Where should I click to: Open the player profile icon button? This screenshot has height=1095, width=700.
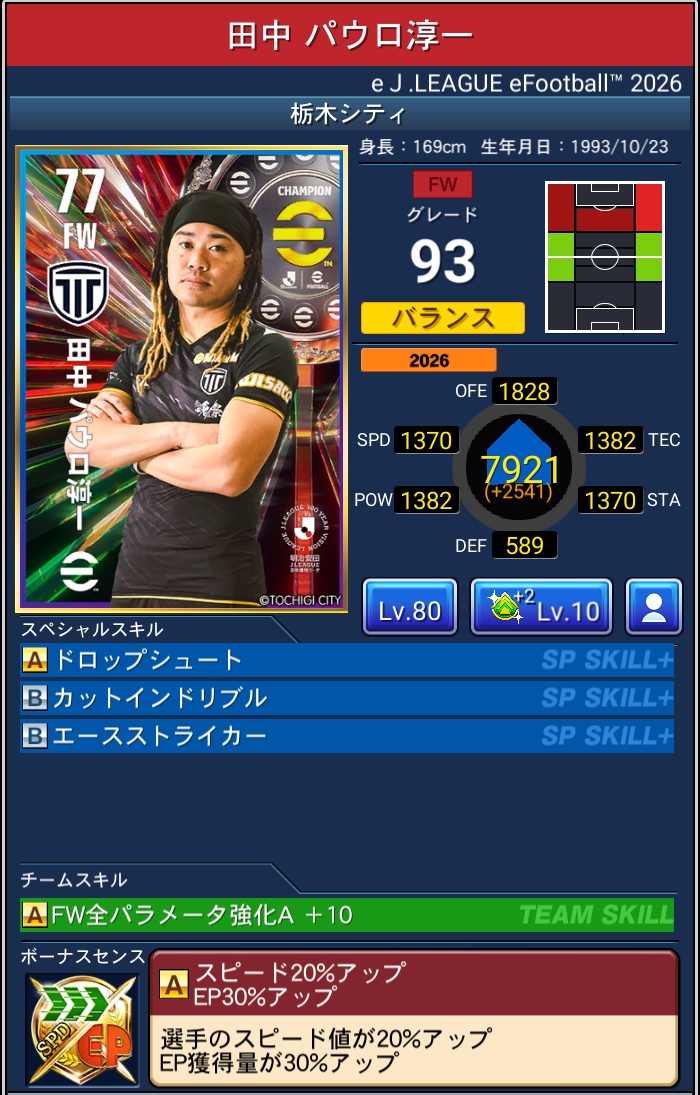click(654, 607)
